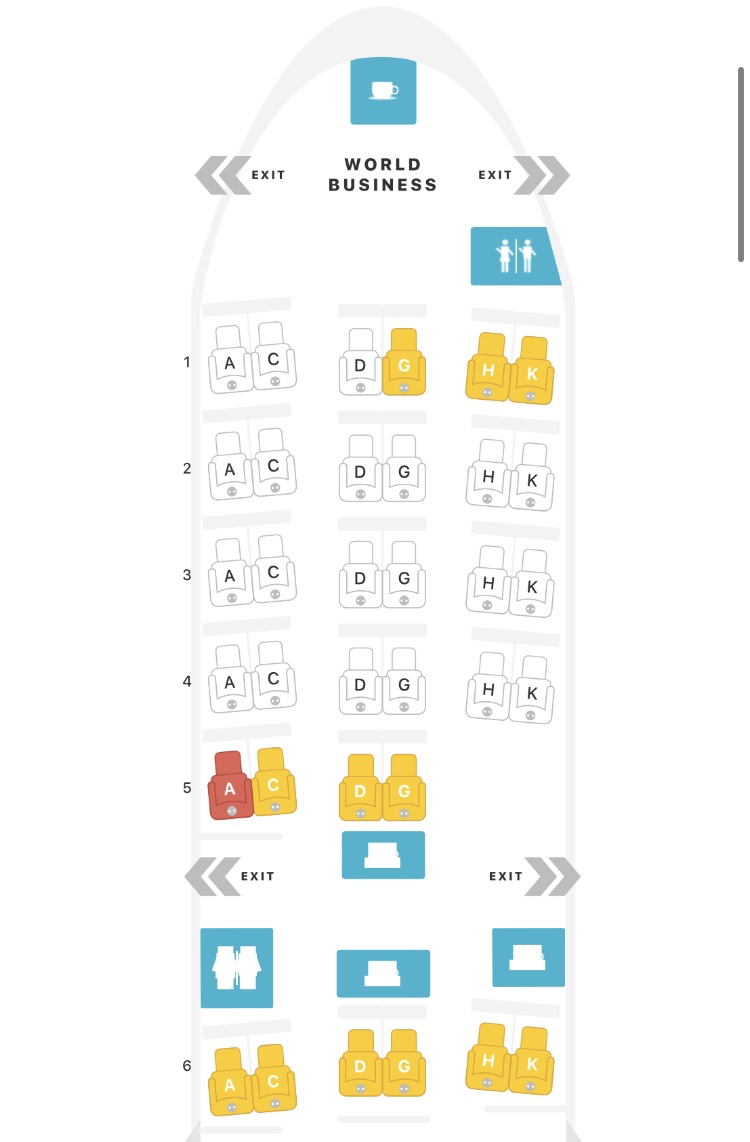Check yellow seat 5C details

click(x=273, y=785)
